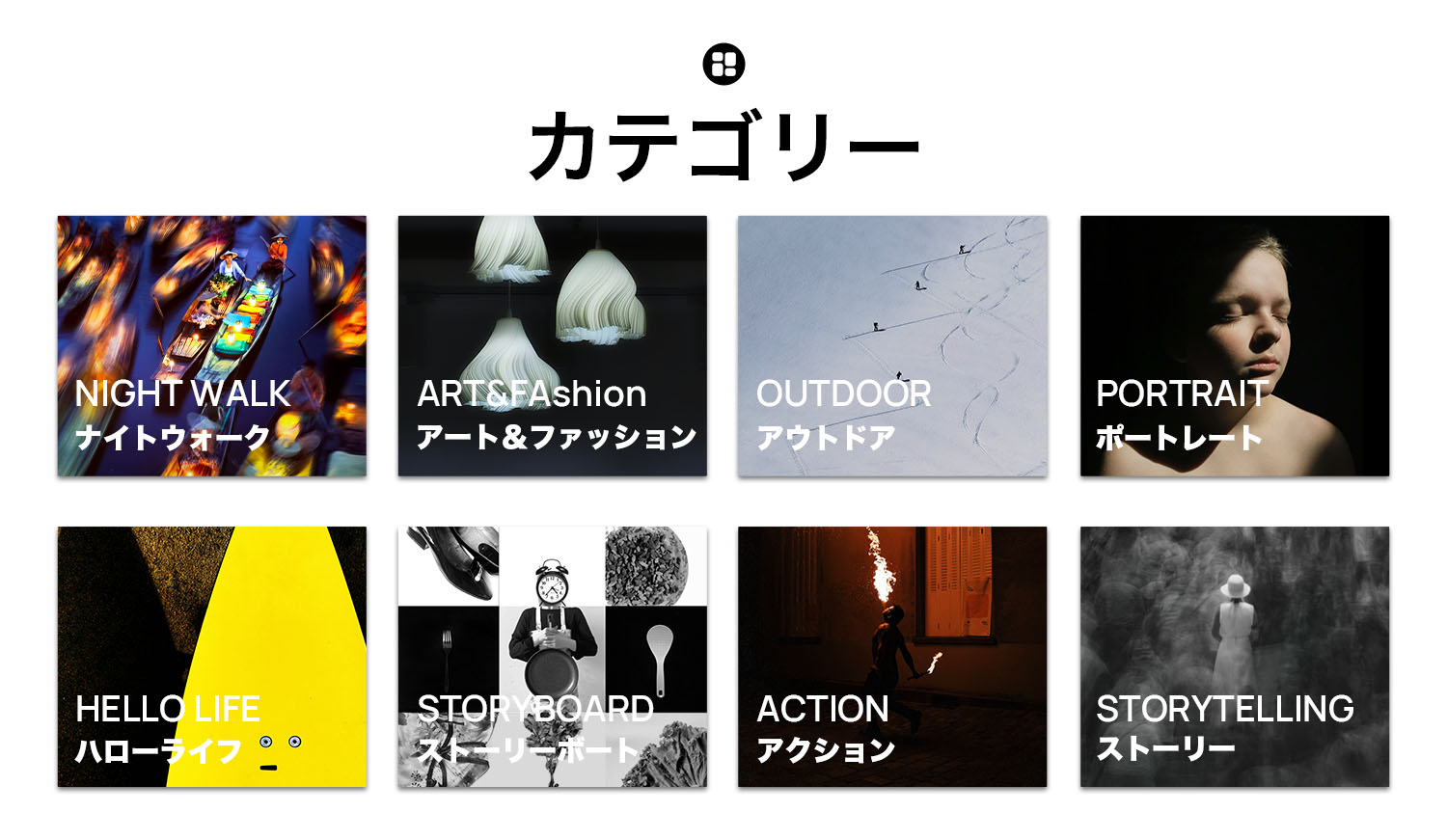The image size is (1447, 840).
Task: Select the ART&FAshion category tile
Action: tap(552, 345)
